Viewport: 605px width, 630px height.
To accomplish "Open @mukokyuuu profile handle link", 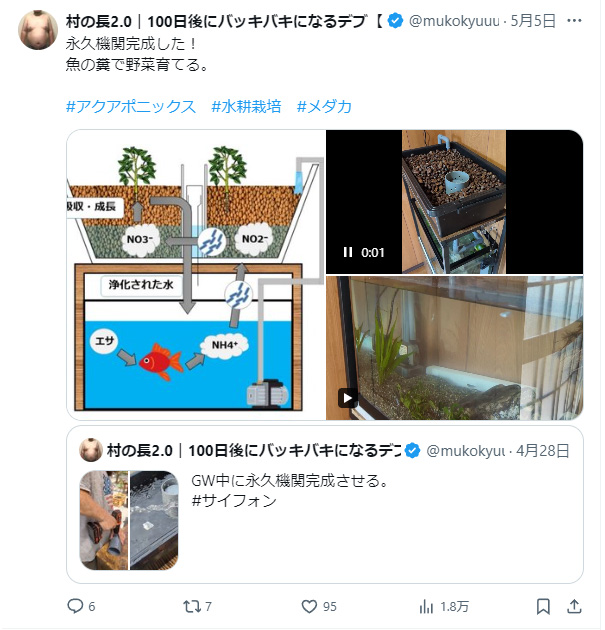I will pos(454,20).
